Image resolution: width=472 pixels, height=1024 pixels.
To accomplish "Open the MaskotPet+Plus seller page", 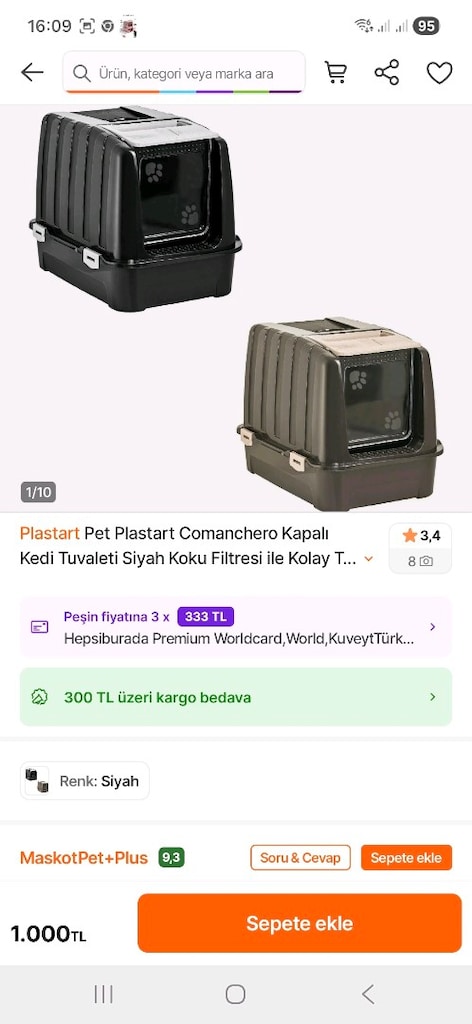I will (x=84, y=857).
